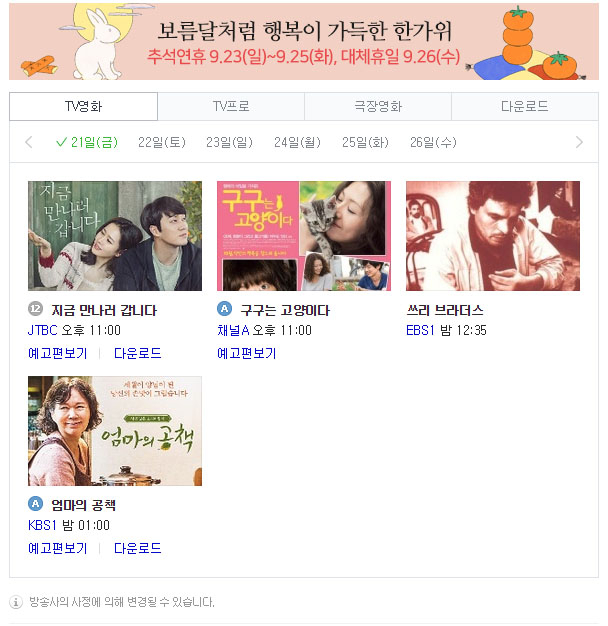Image resolution: width=608 pixels, height=626 pixels.
Task: Open the JTBC channel link
Action: pyautogui.click(x=43, y=330)
